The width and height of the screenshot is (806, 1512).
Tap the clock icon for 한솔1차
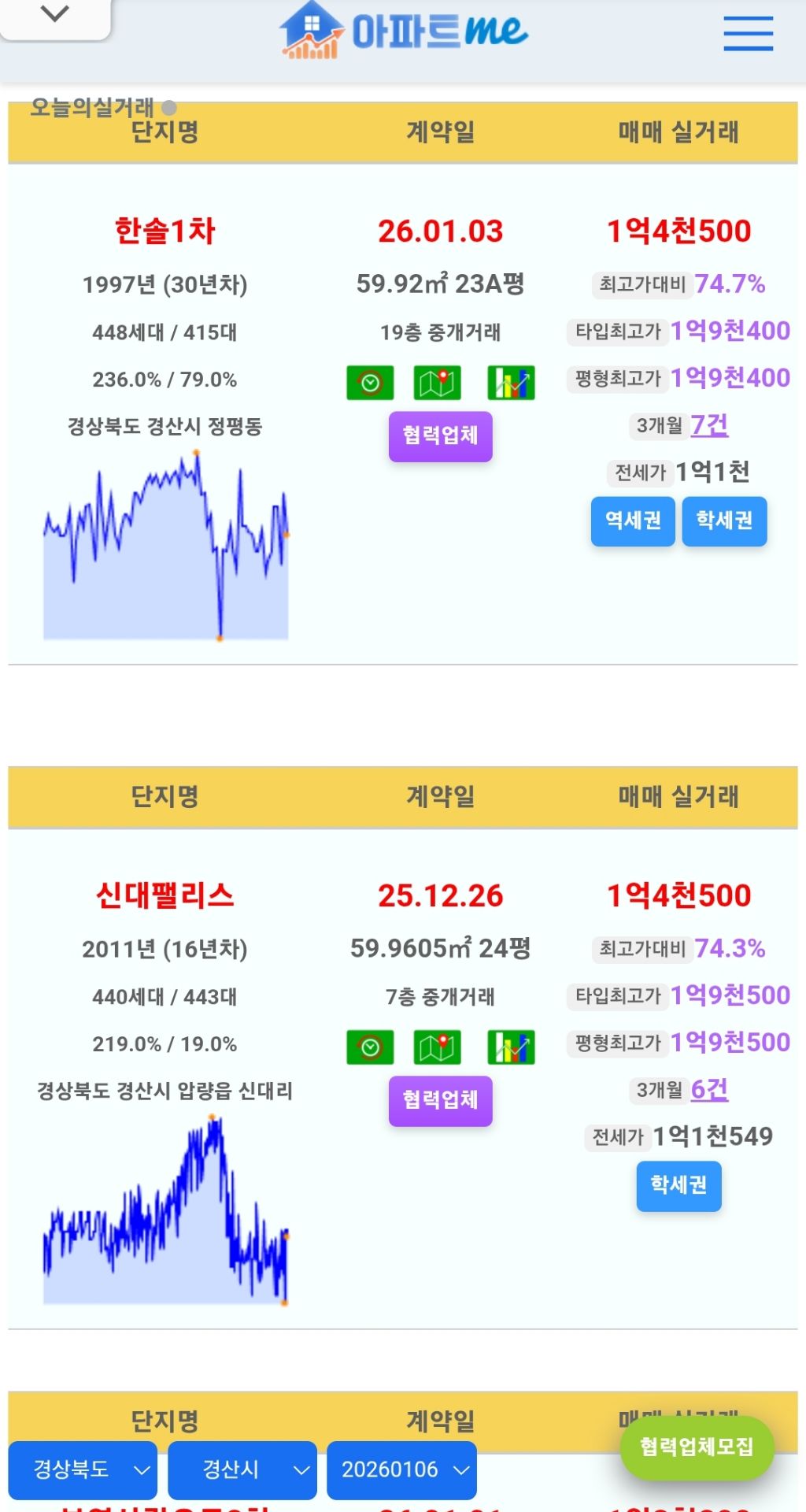pos(370,384)
